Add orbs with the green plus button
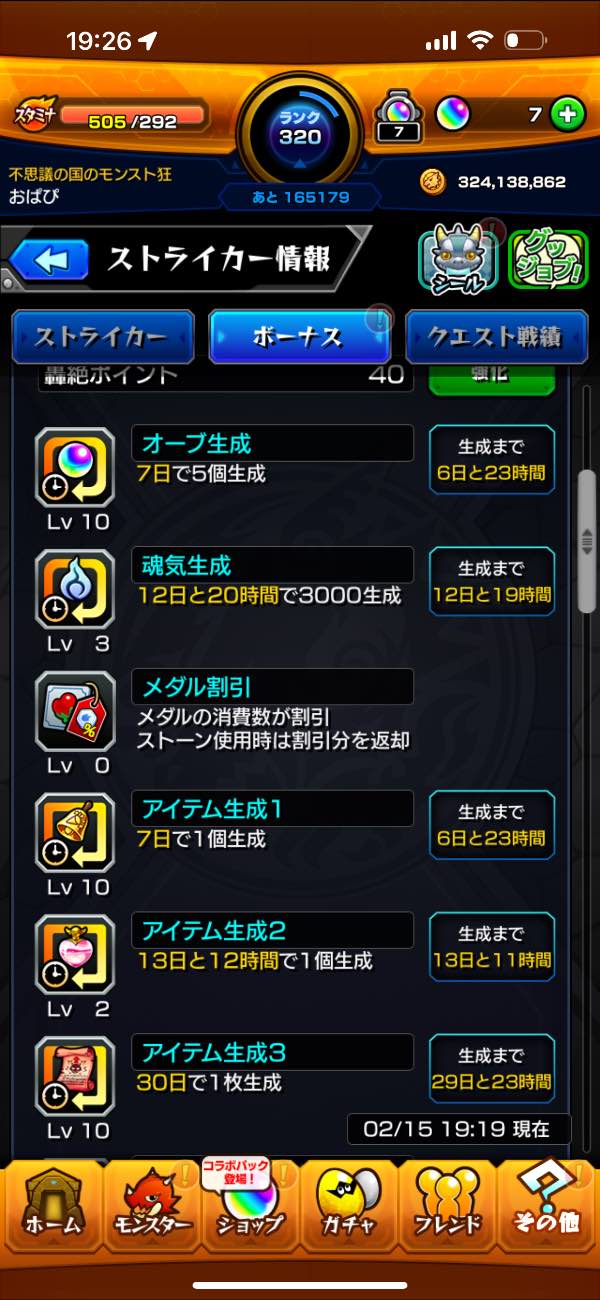Image resolution: width=600 pixels, height=1300 pixels. (568, 114)
